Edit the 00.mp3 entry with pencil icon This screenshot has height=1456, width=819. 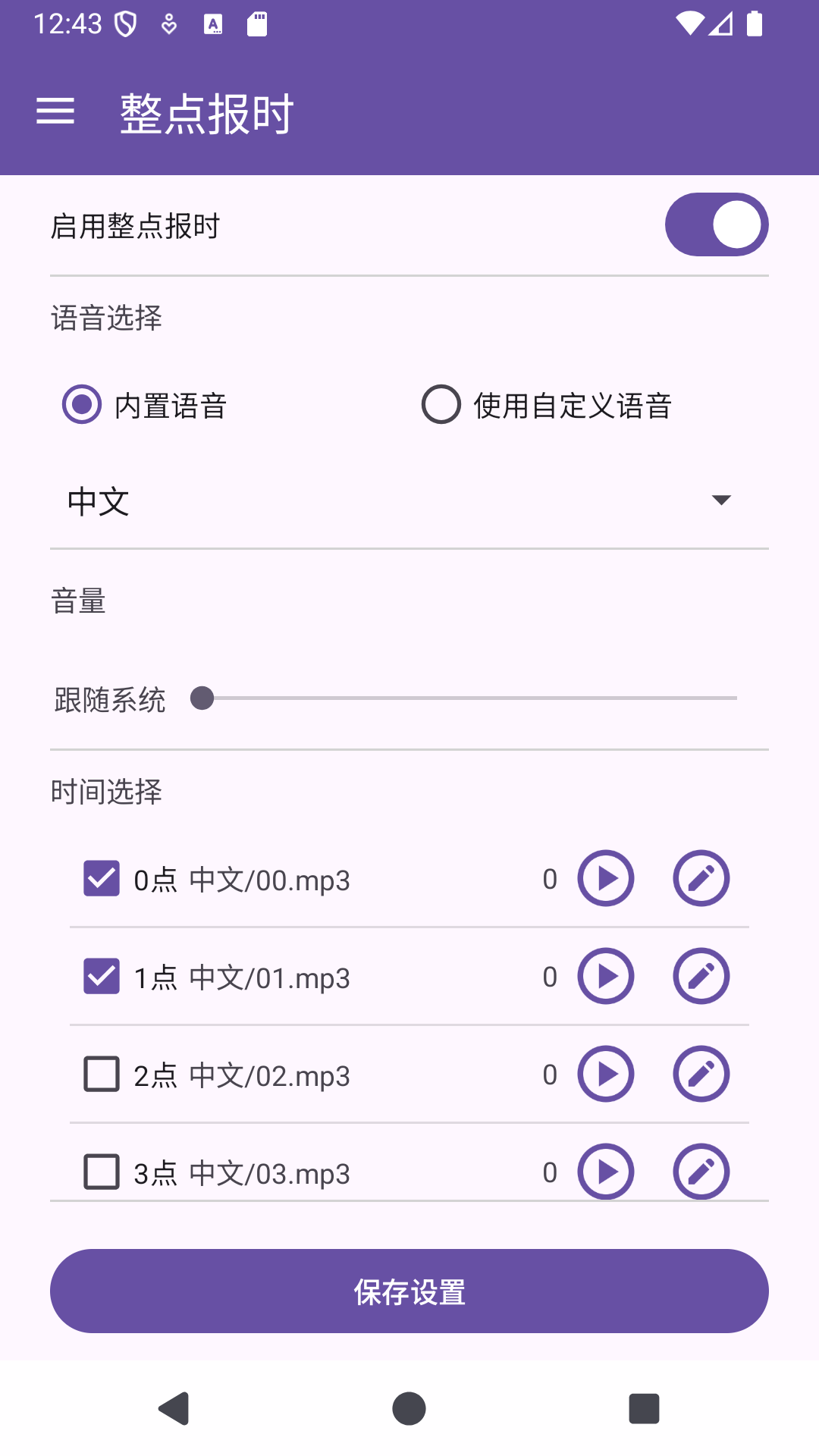click(x=701, y=878)
